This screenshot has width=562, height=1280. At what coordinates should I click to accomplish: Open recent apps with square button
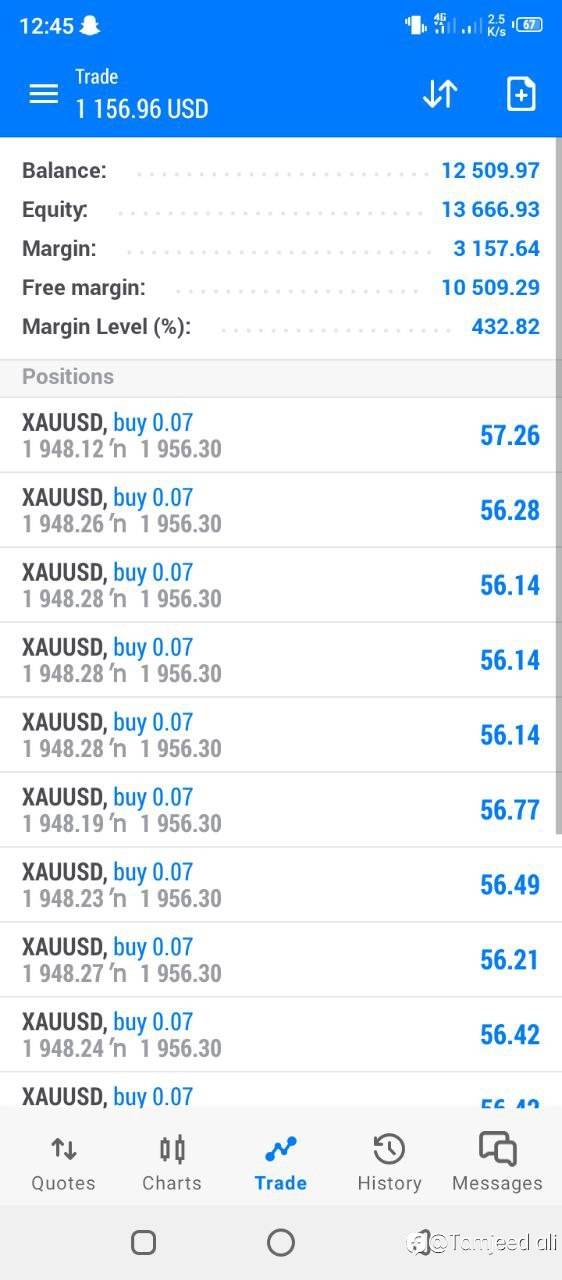pos(144,1243)
